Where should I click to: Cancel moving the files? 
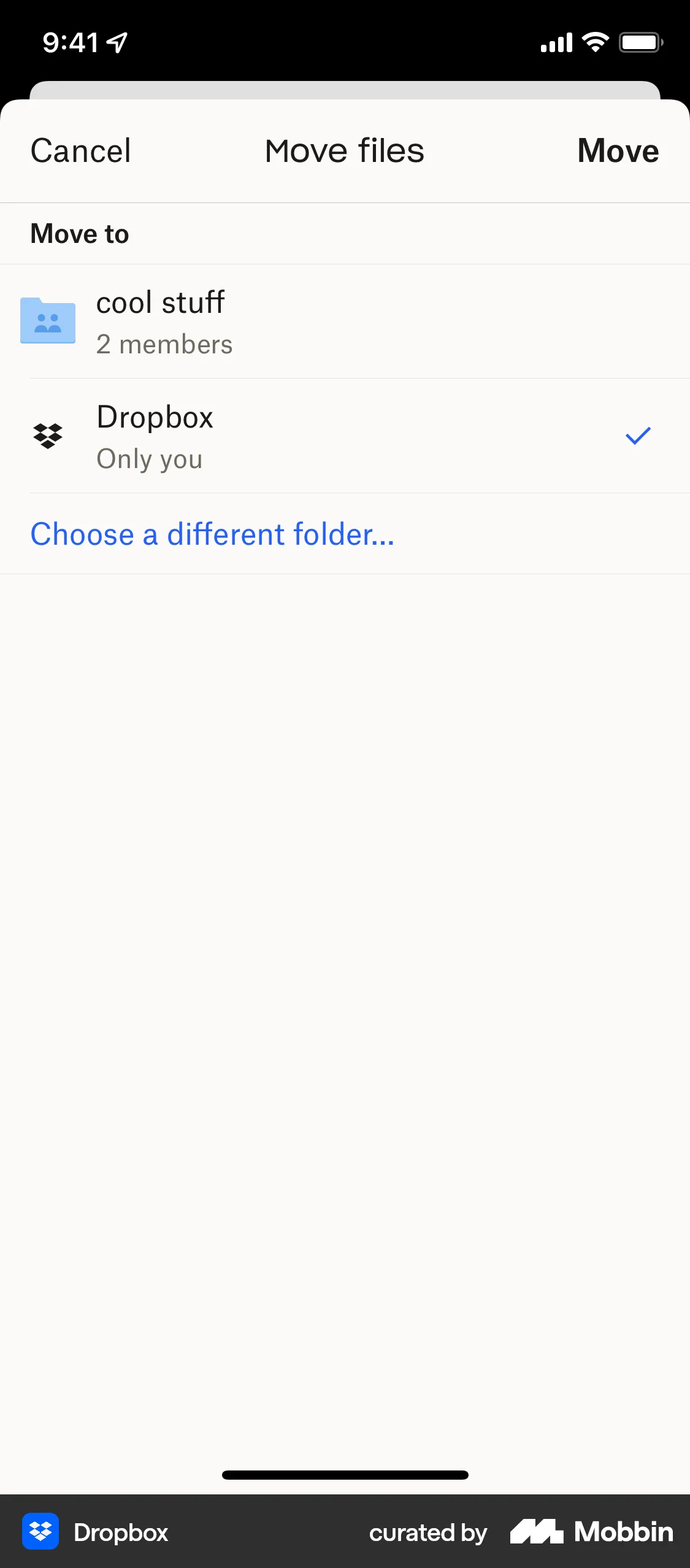point(80,150)
